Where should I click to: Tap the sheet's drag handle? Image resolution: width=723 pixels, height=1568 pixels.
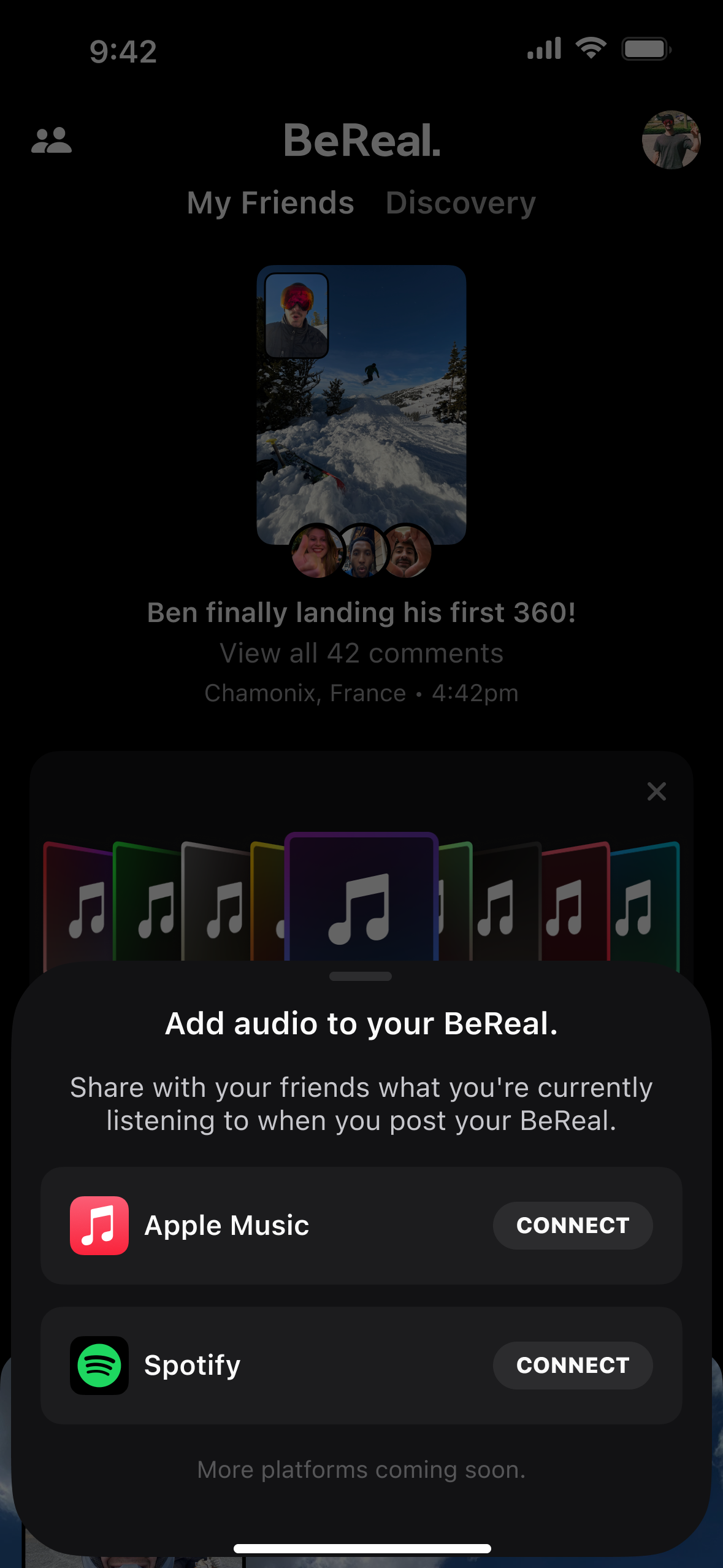(361, 976)
